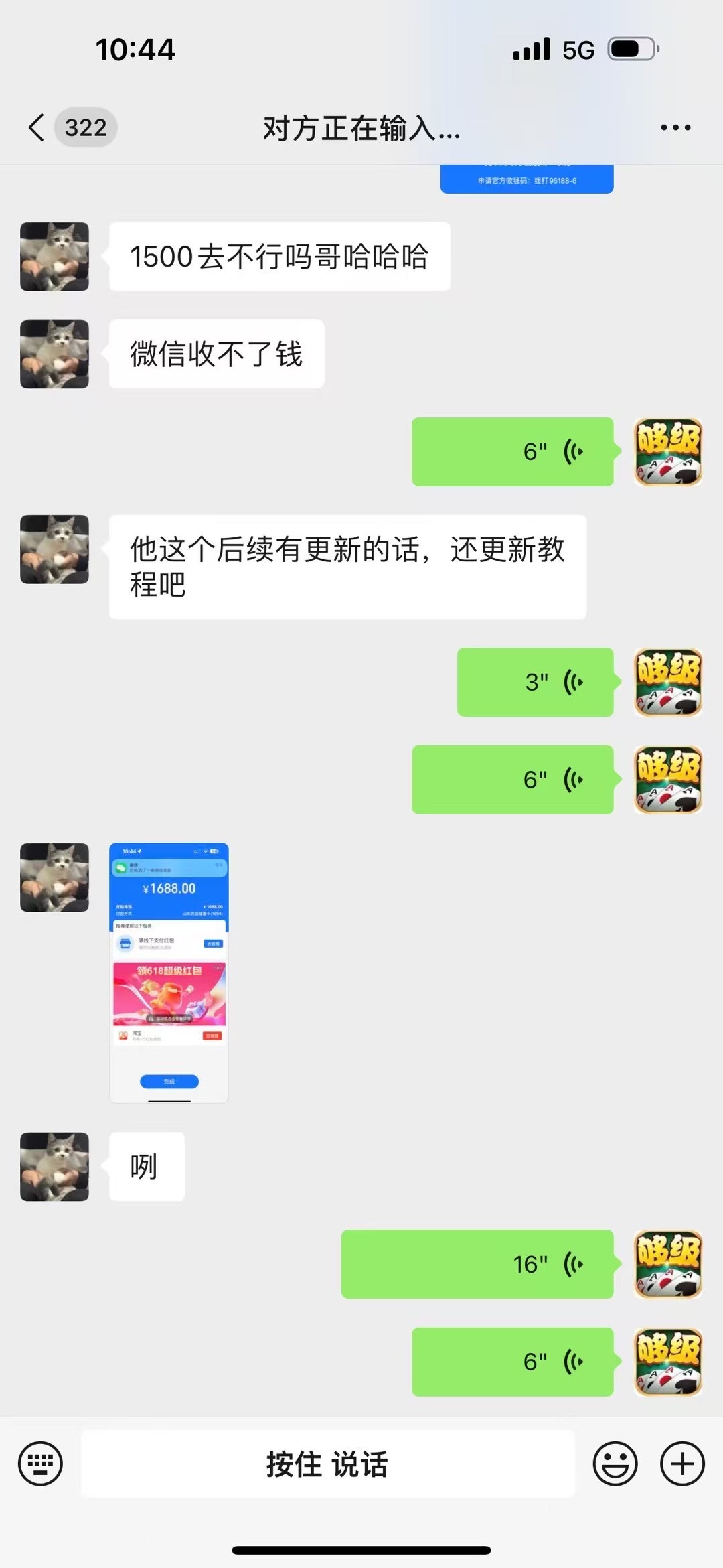The width and height of the screenshot is (723, 1568).
Task: View the cat avatar profile beside 微信收不了钱
Action: (54, 354)
